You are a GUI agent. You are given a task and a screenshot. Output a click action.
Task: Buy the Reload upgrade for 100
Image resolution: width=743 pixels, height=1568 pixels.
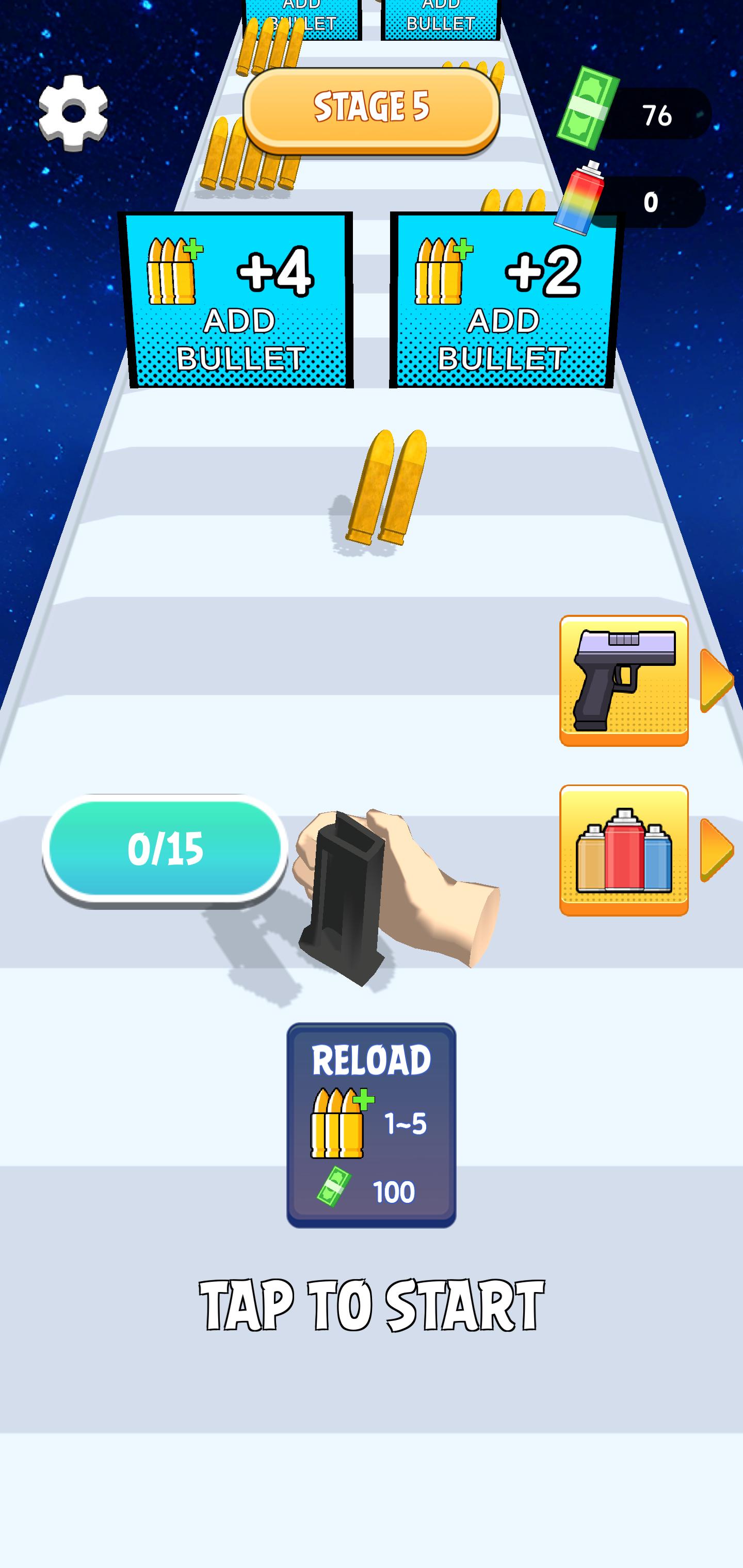[x=371, y=1124]
